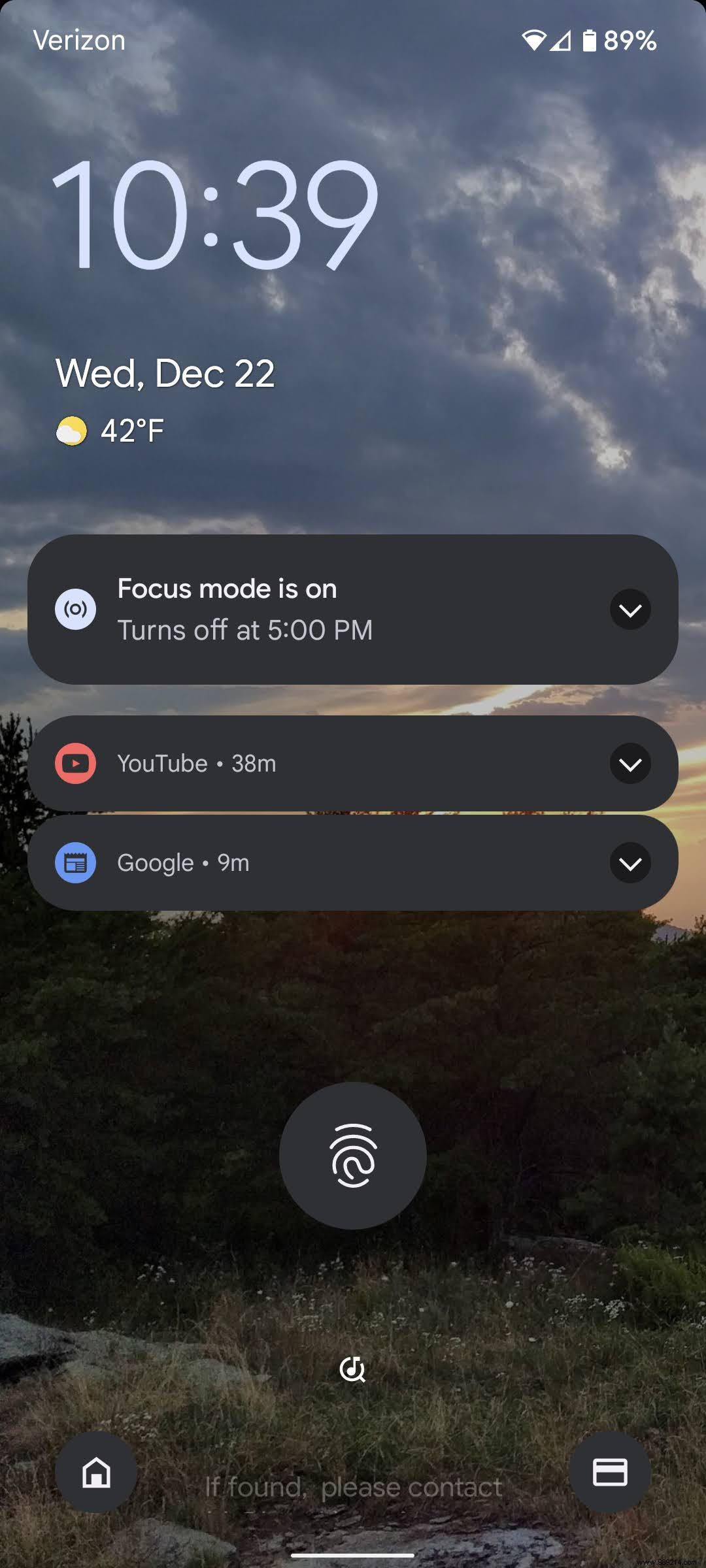The height and width of the screenshot is (1568, 706).
Task: Select the date Wed, Dec 22
Action: point(165,373)
